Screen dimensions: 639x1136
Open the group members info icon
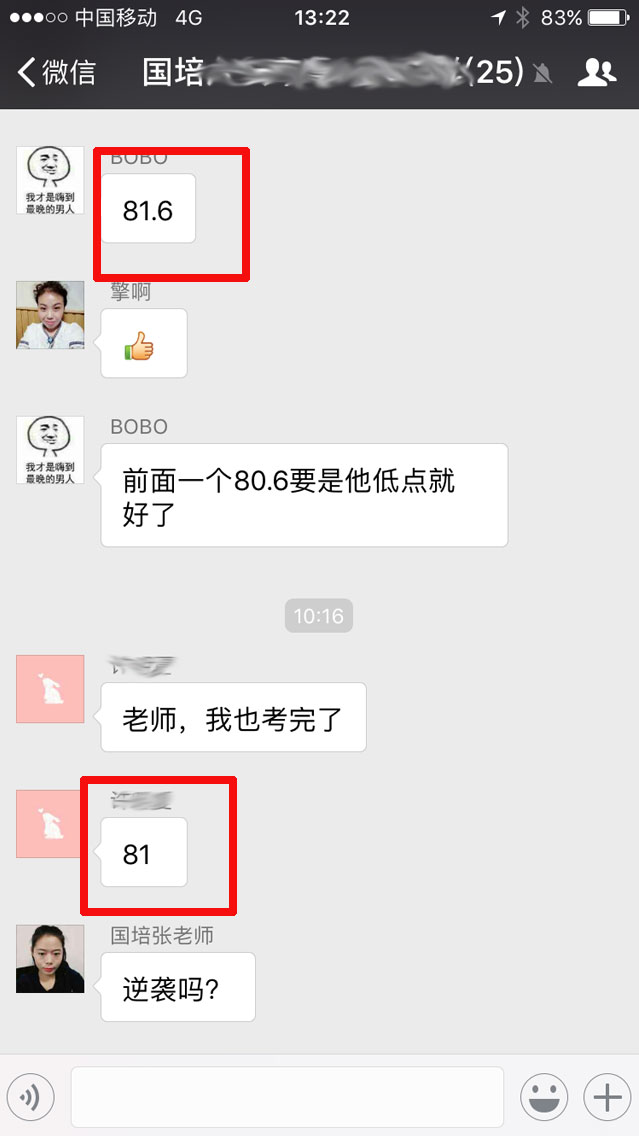pyautogui.click(x=597, y=72)
